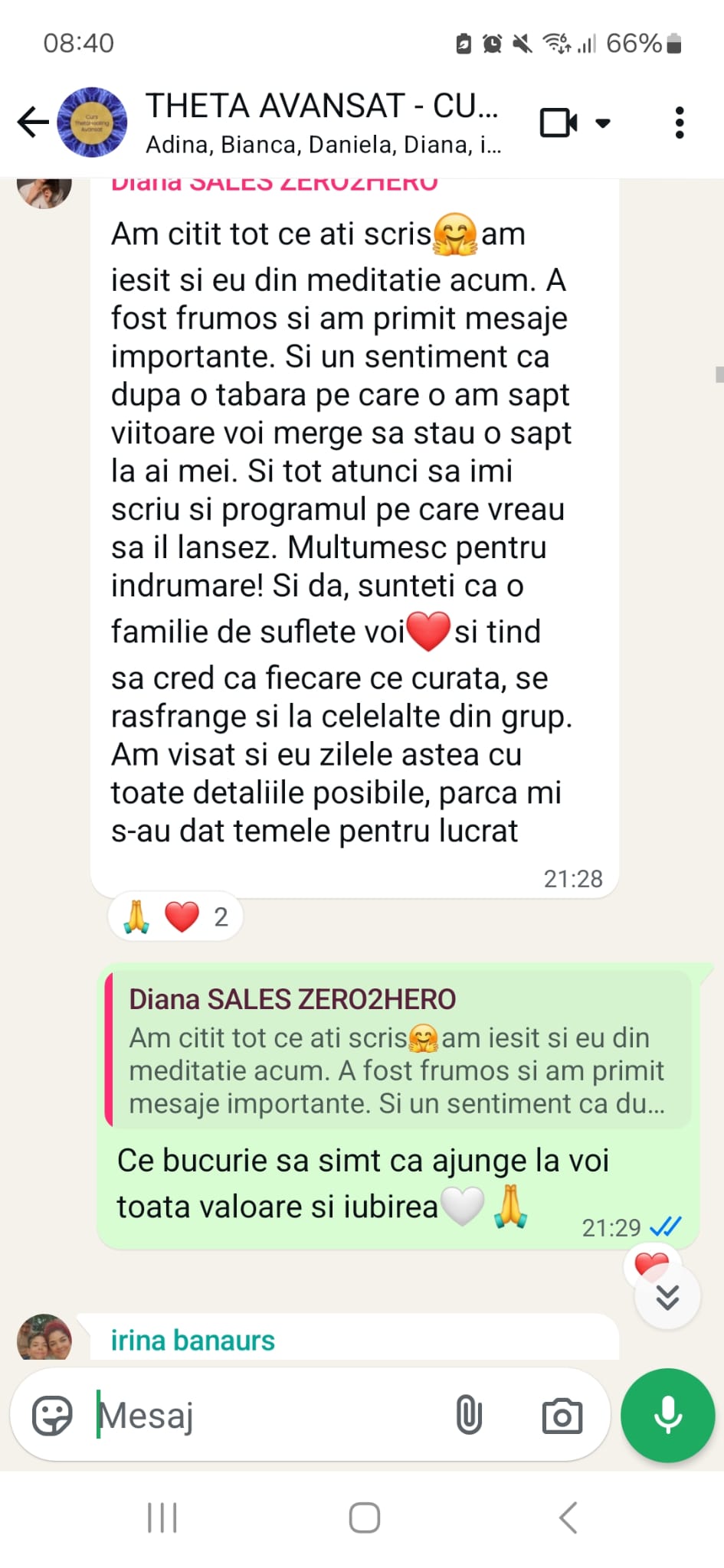Go back using the top-left arrow

[x=33, y=122]
